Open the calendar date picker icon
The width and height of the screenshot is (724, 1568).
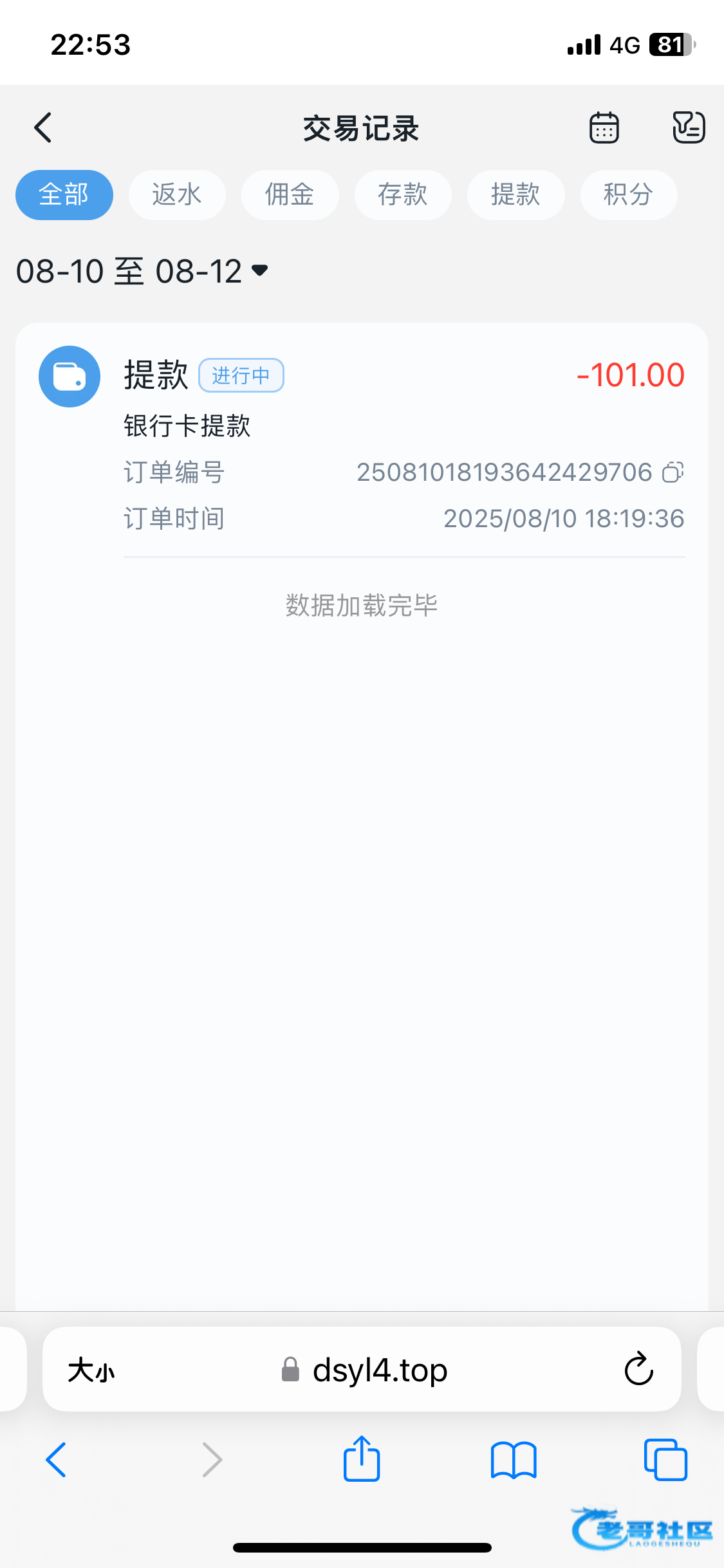(x=604, y=127)
